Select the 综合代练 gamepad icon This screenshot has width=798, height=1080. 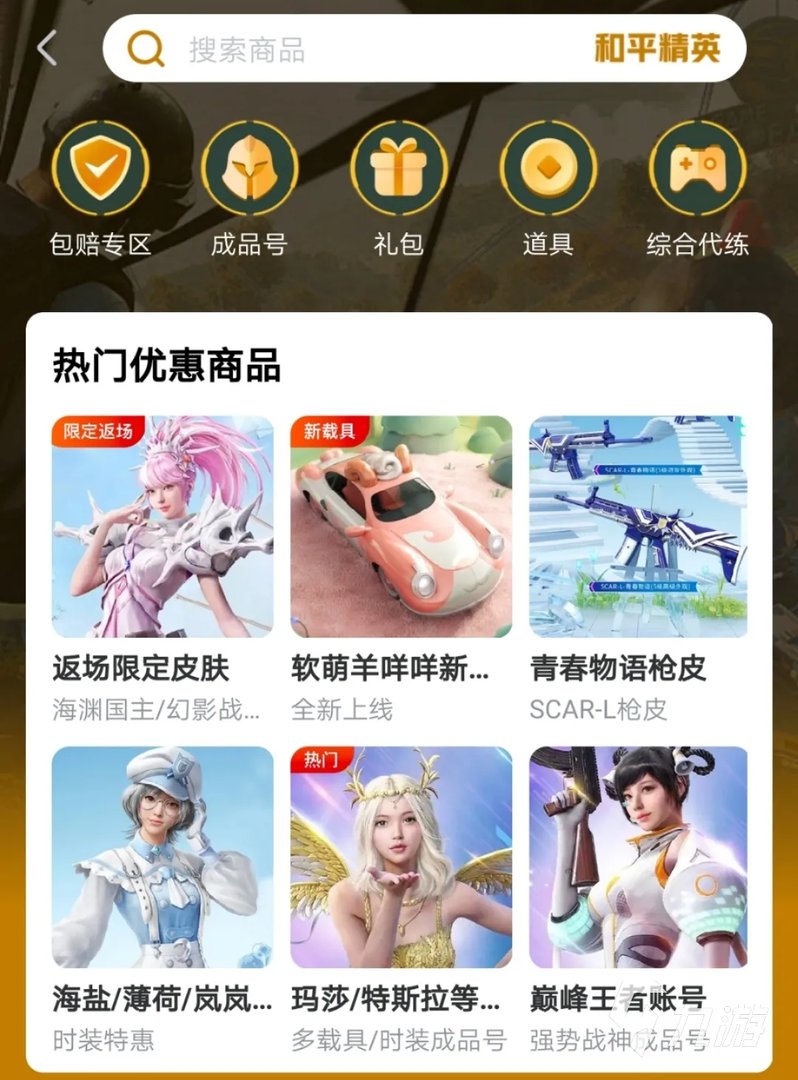[697, 170]
